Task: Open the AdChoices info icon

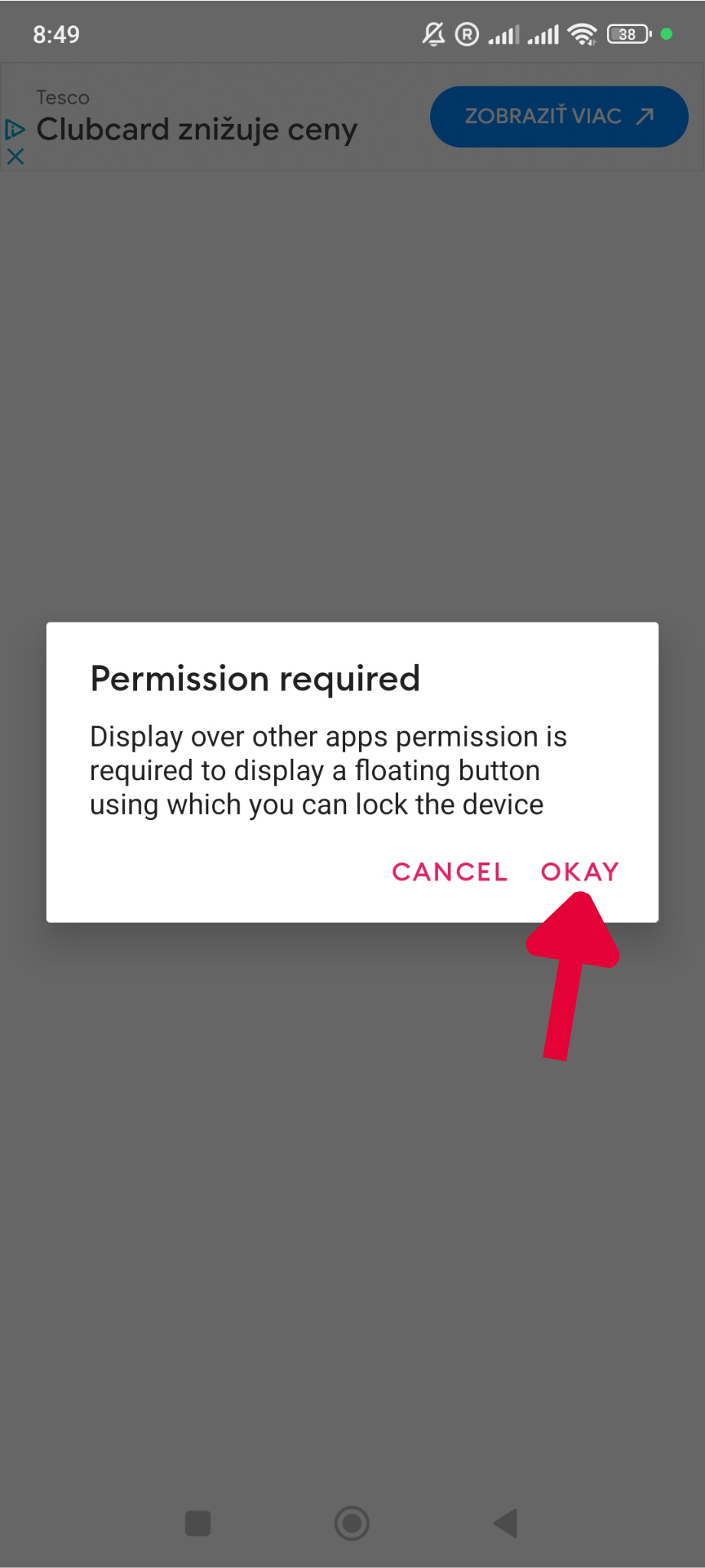Action: point(15,129)
